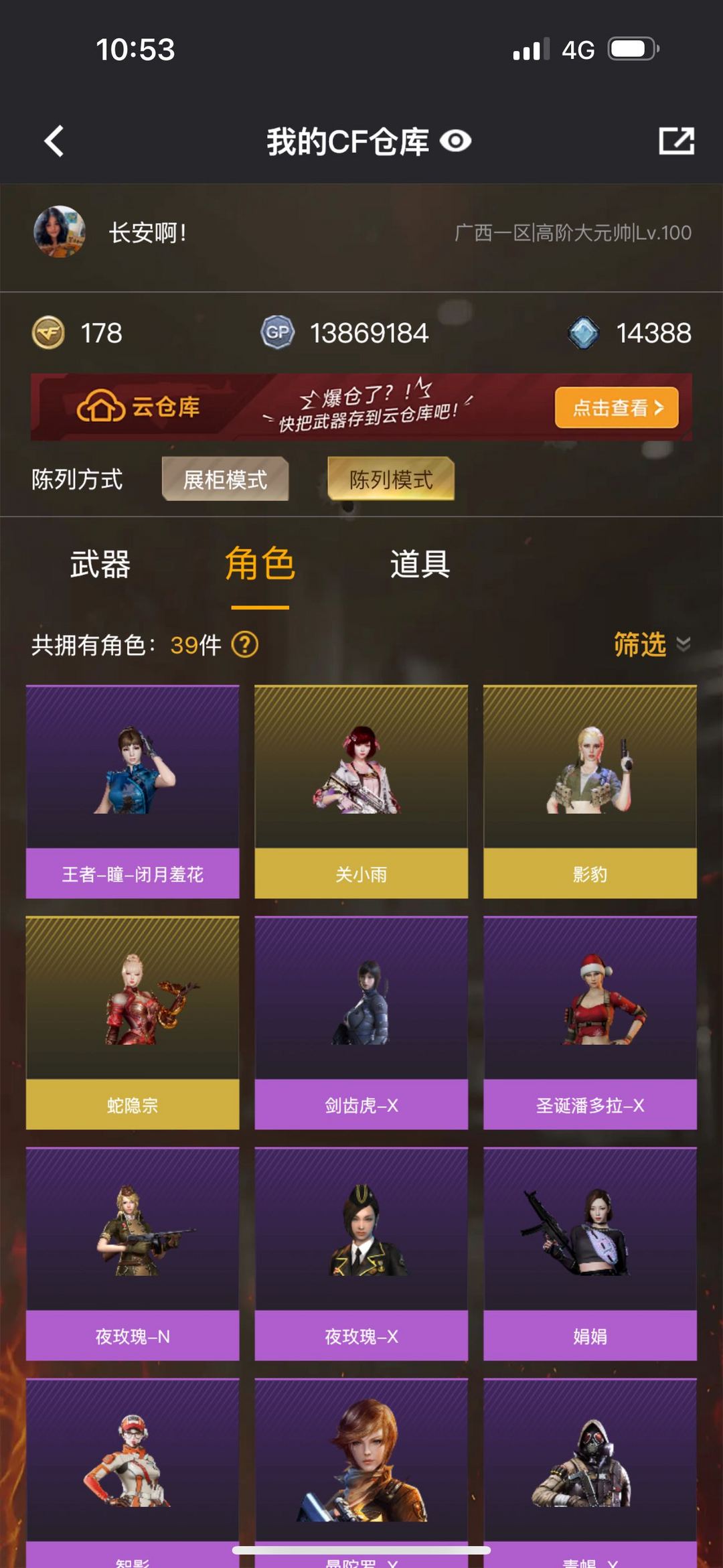Open the 王者-瞳-闭月羞花 character card
Image resolution: width=723 pixels, height=1568 pixels.
tap(133, 791)
